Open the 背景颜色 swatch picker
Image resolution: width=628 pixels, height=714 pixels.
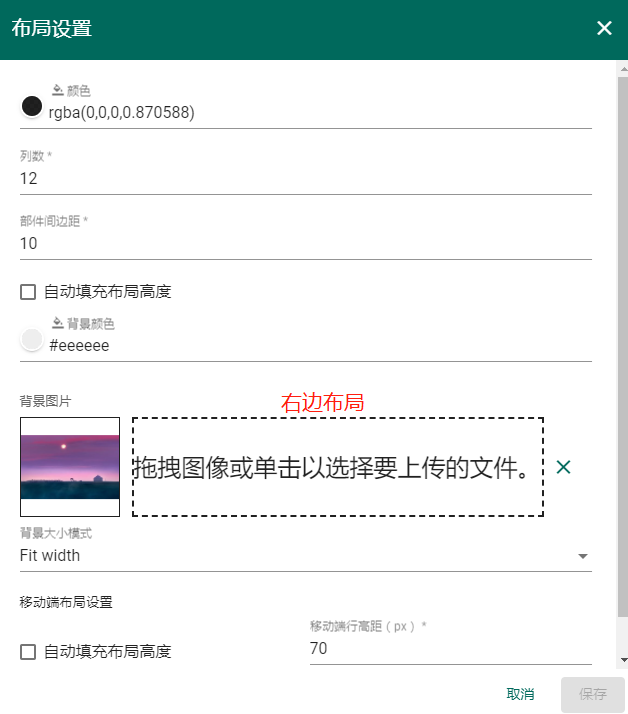tap(32, 340)
